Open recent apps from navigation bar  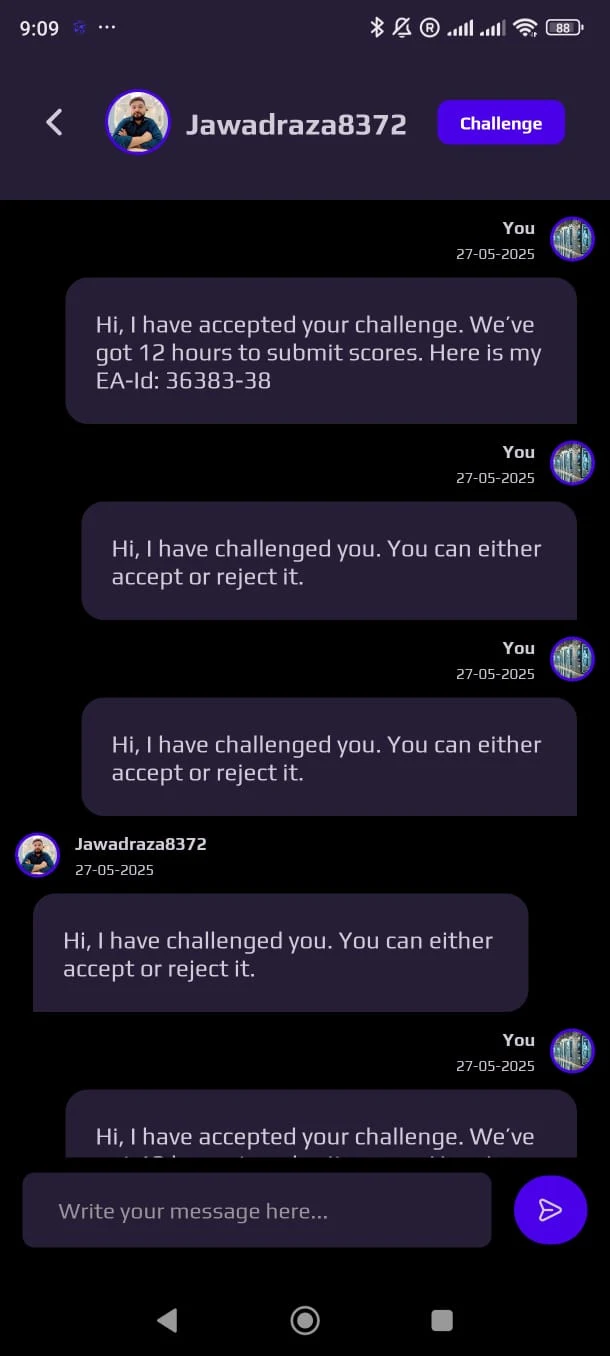pos(441,1320)
